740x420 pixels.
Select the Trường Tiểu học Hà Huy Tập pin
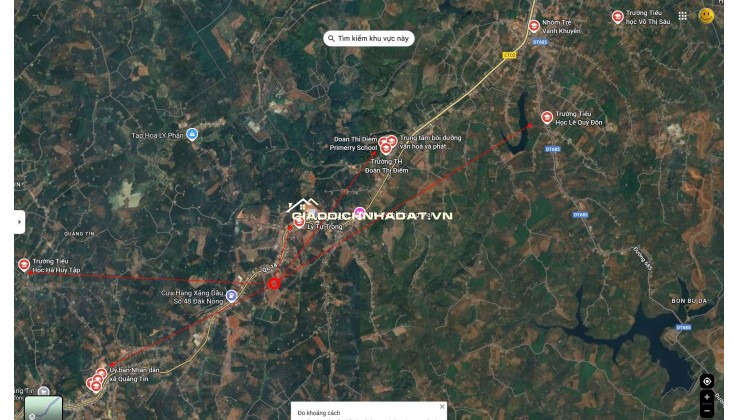(x=24, y=265)
